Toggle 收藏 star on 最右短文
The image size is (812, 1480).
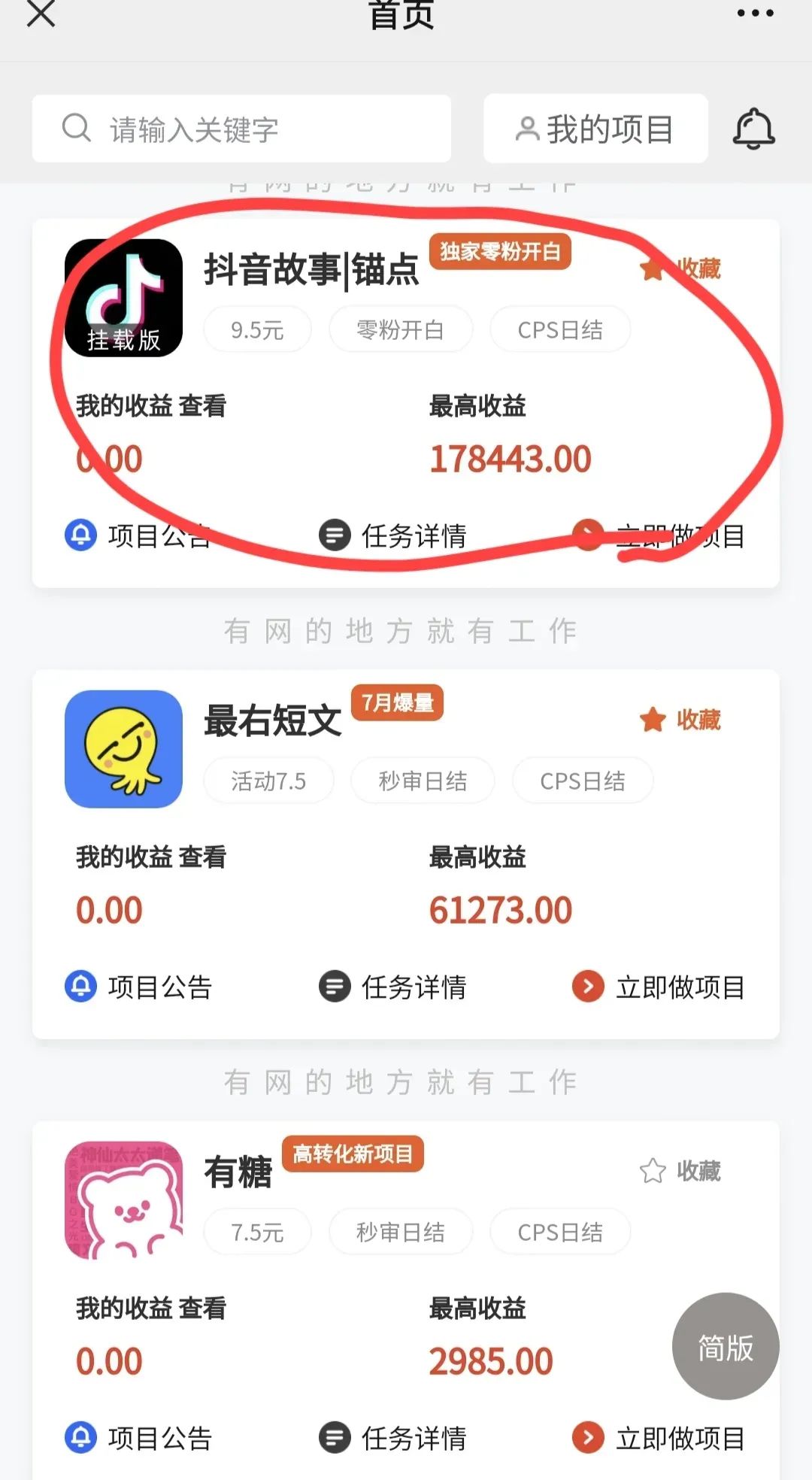coord(680,720)
